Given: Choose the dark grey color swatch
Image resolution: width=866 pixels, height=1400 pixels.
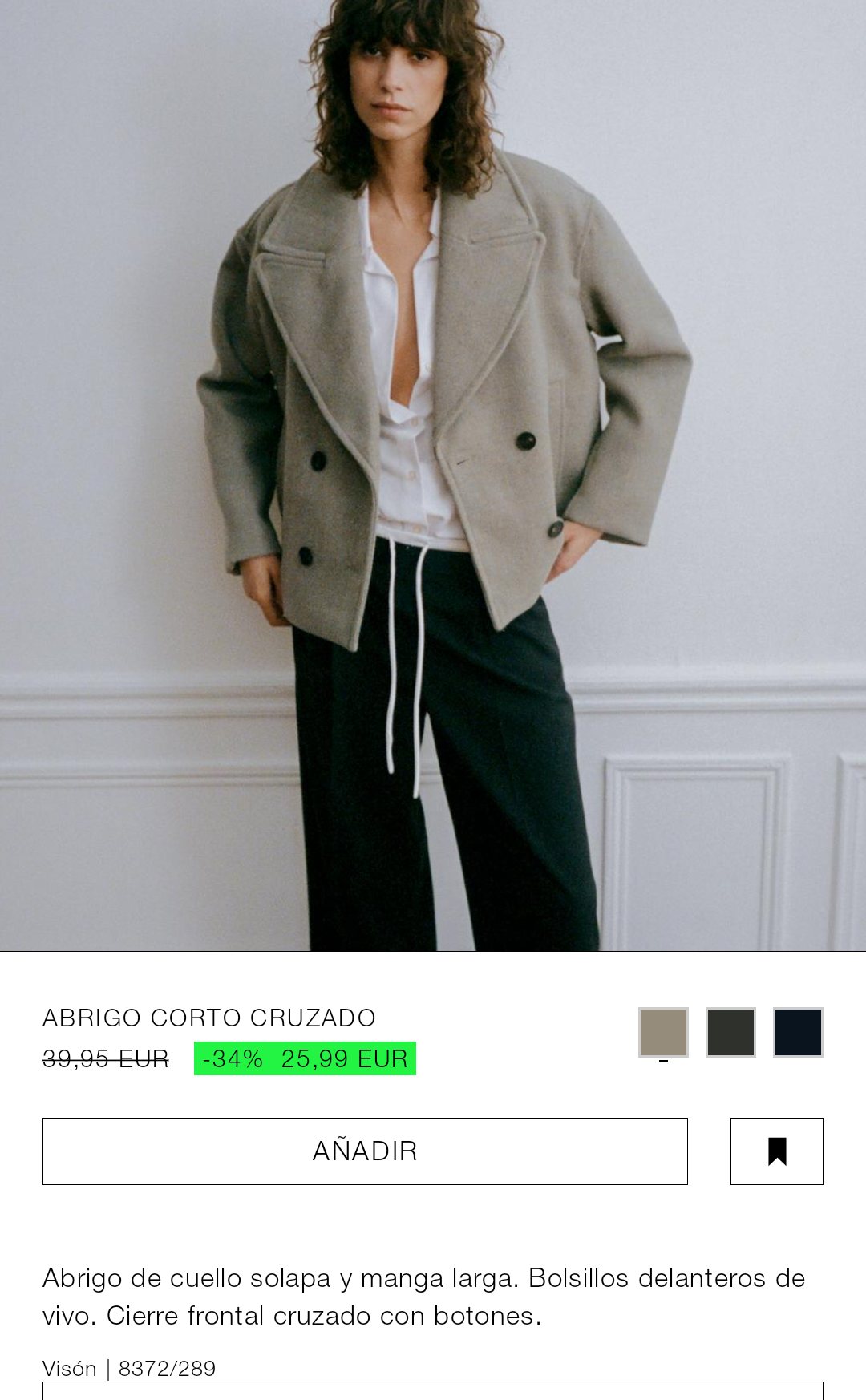Looking at the screenshot, I should tap(730, 1032).
